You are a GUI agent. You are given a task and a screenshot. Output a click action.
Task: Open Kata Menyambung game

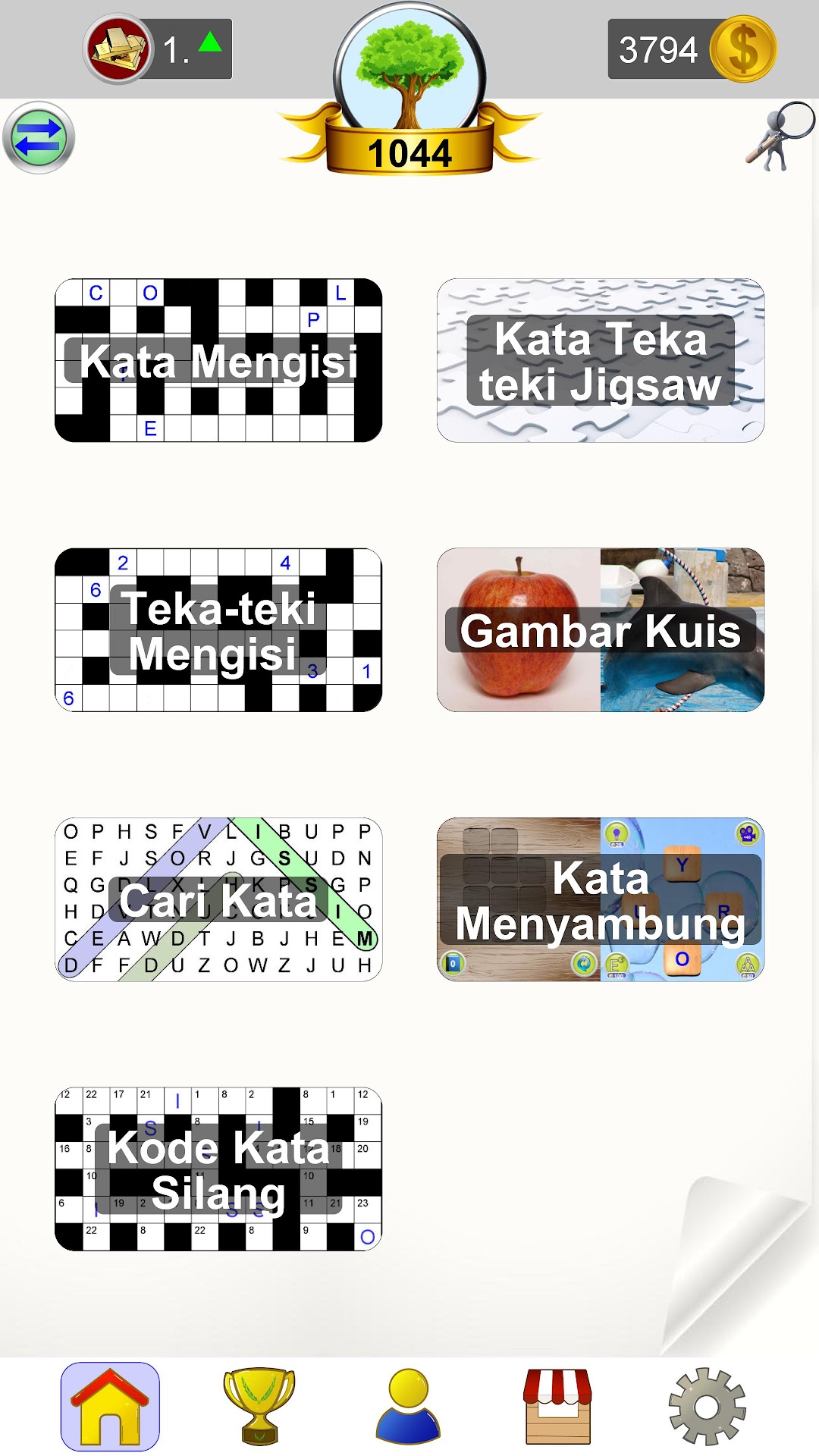(x=601, y=899)
